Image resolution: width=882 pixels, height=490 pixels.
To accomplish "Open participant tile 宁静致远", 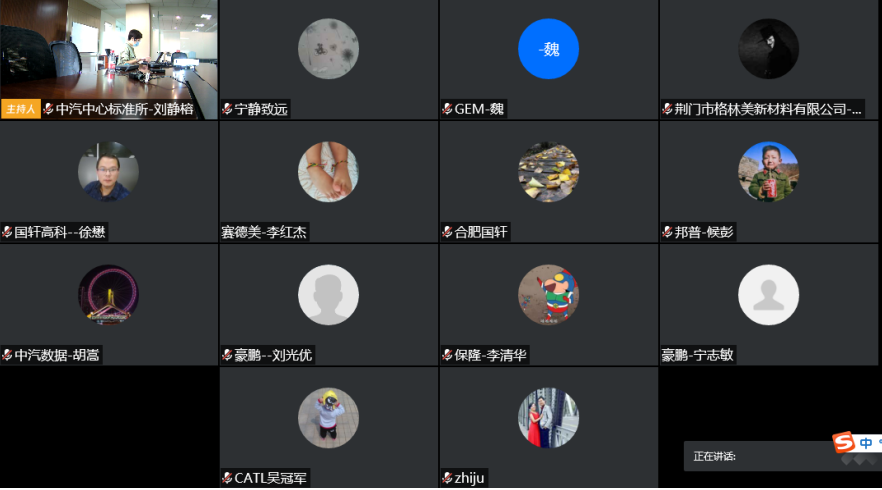I will [x=328, y=58].
